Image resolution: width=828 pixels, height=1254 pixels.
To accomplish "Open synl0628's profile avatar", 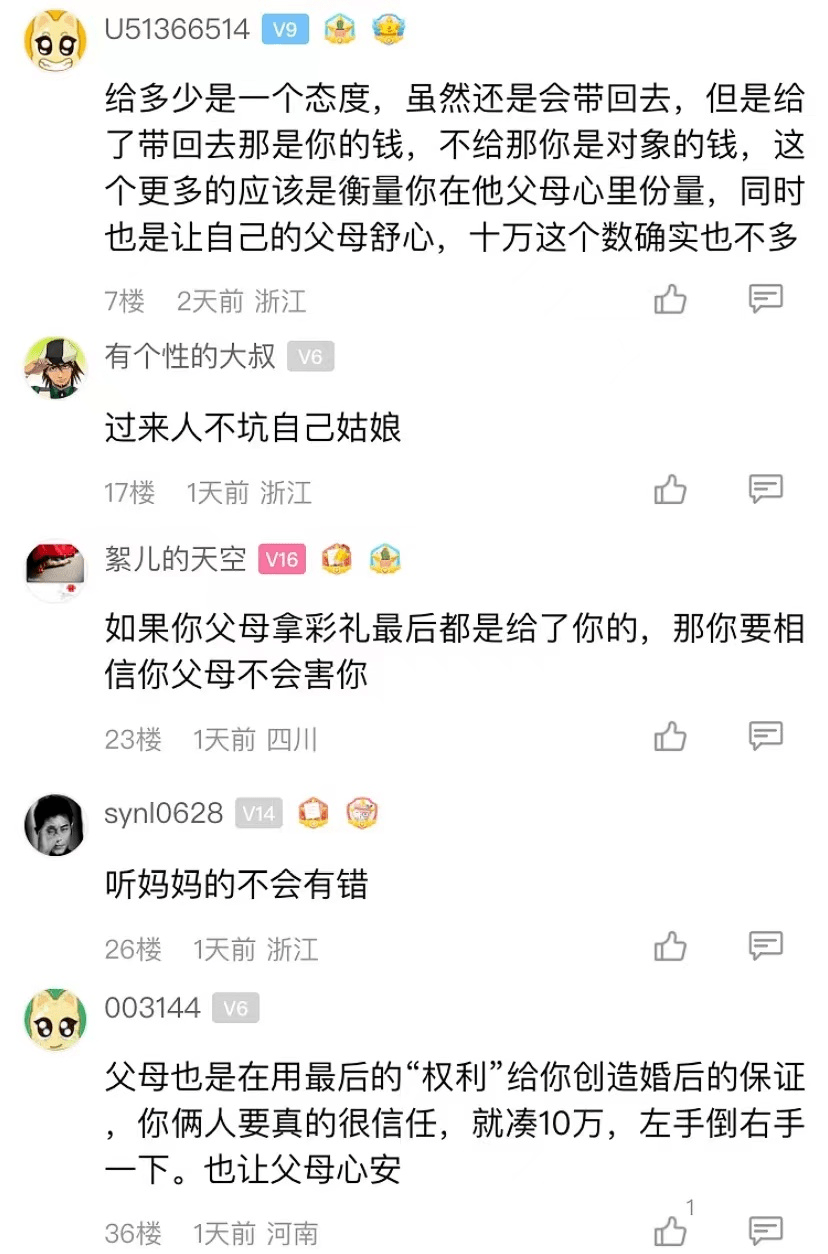I will 55,824.
